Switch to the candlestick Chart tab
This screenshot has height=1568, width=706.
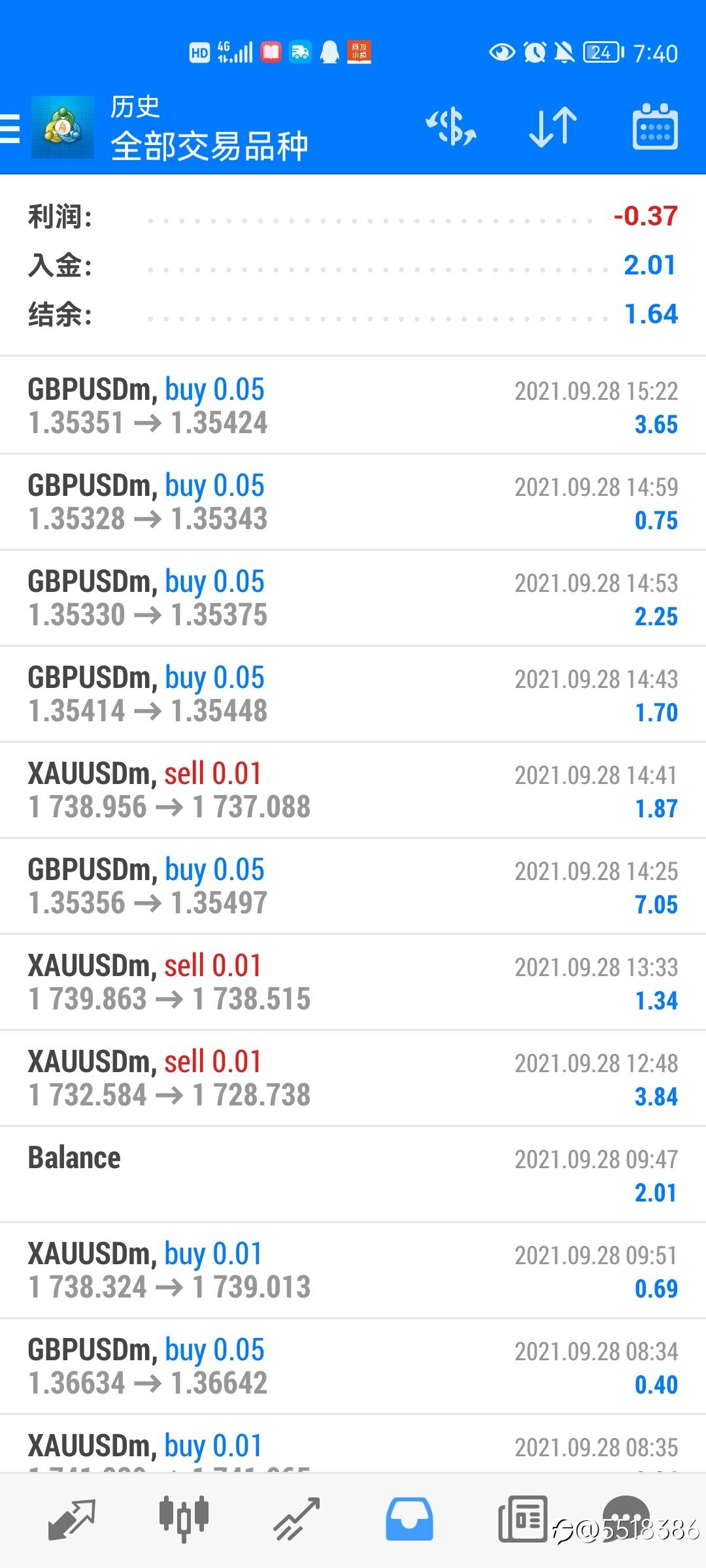[x=184, y=1520]
